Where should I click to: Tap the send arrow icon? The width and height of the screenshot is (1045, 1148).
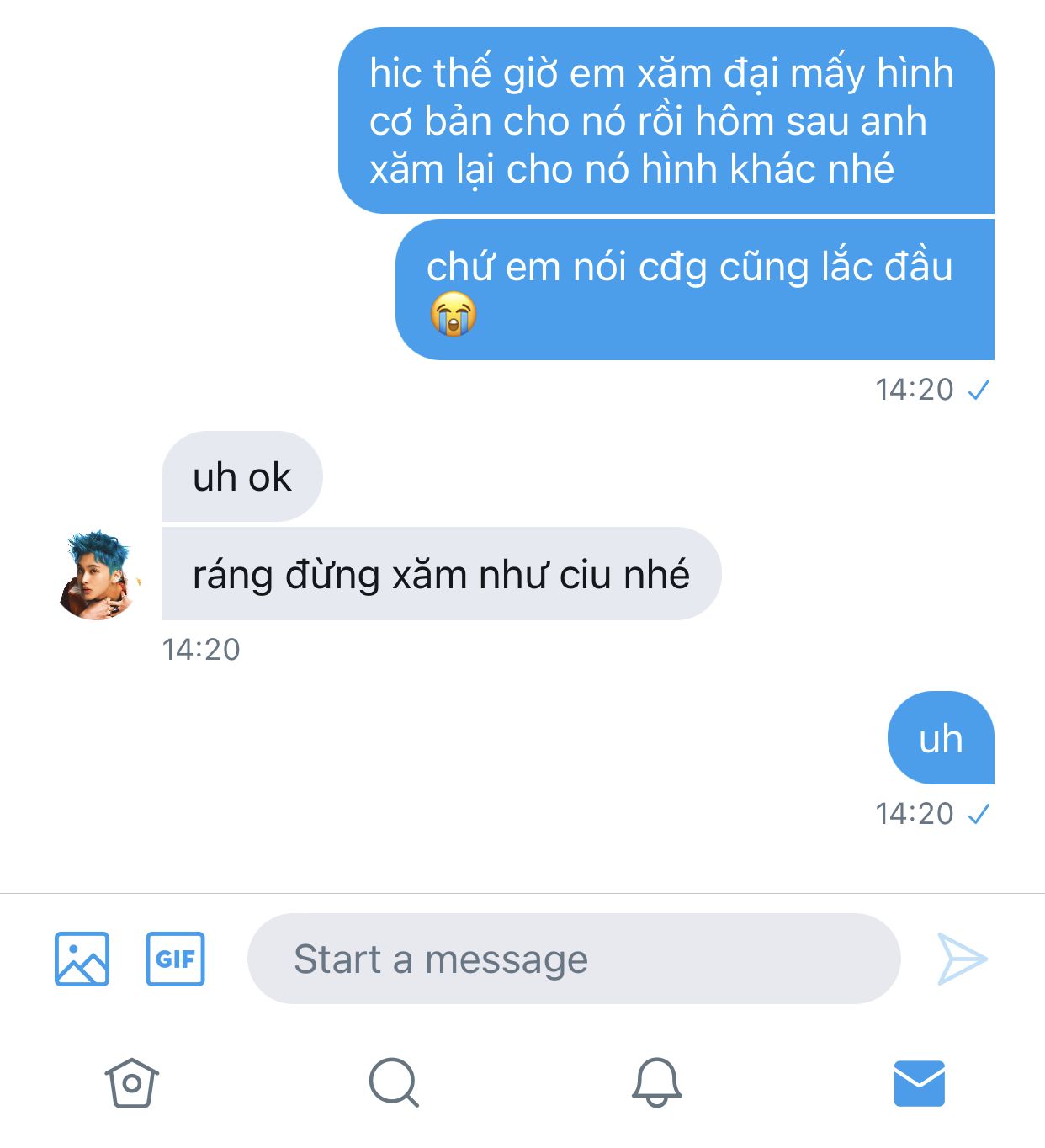coord(962,959)
